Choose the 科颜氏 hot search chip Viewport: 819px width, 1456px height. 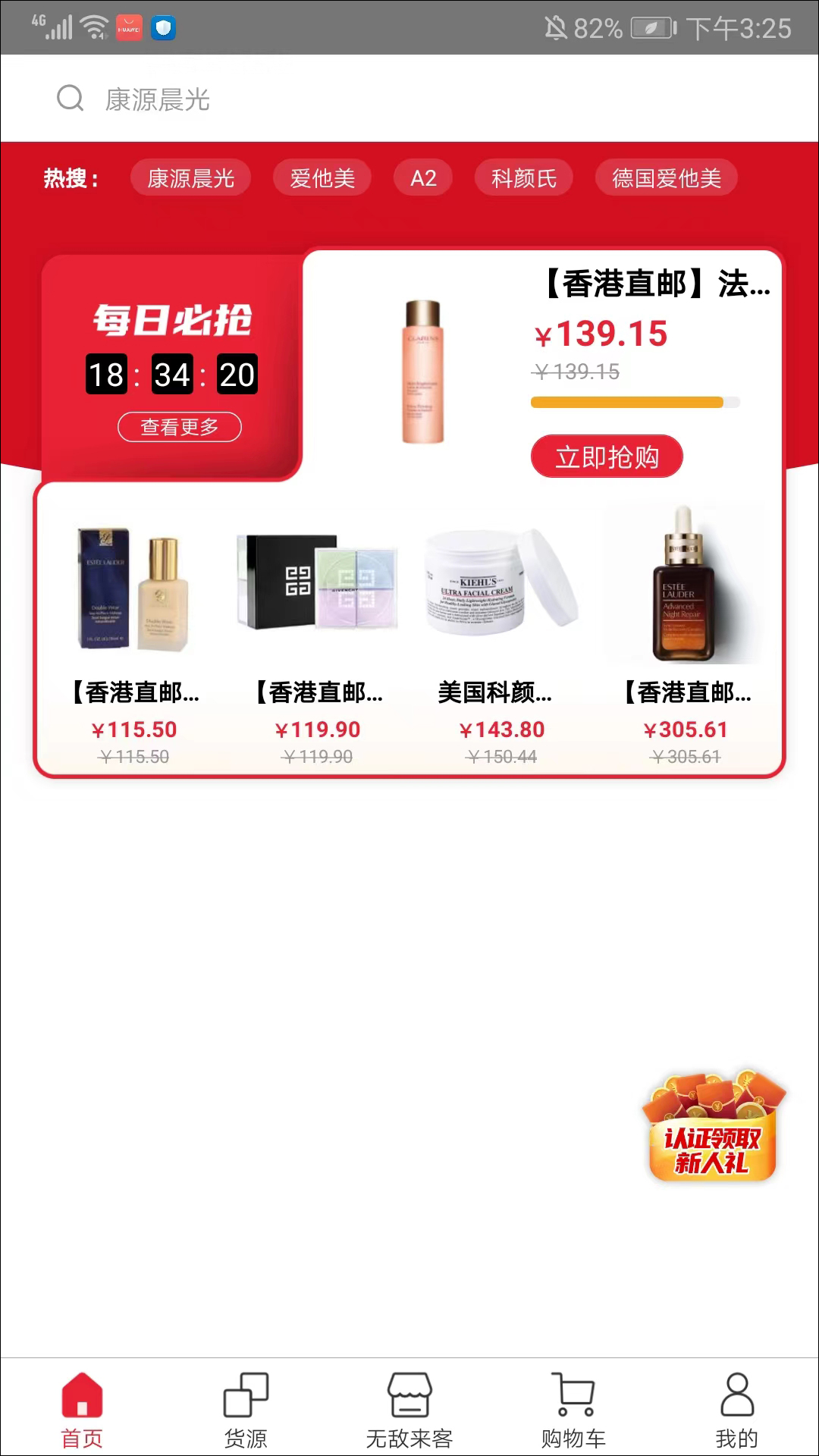click(x=523, y=178)
